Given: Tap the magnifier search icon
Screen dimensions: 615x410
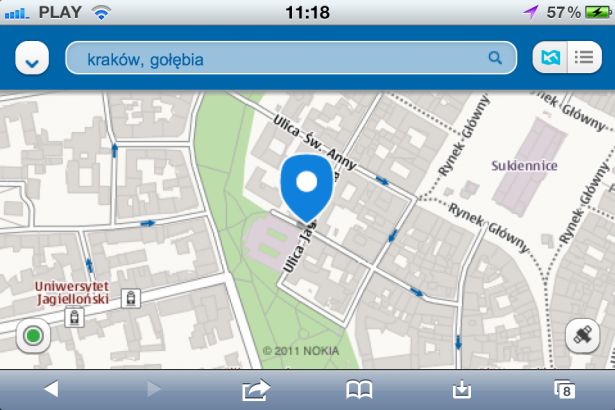Looking at the screenshot, I should [495, 58].
